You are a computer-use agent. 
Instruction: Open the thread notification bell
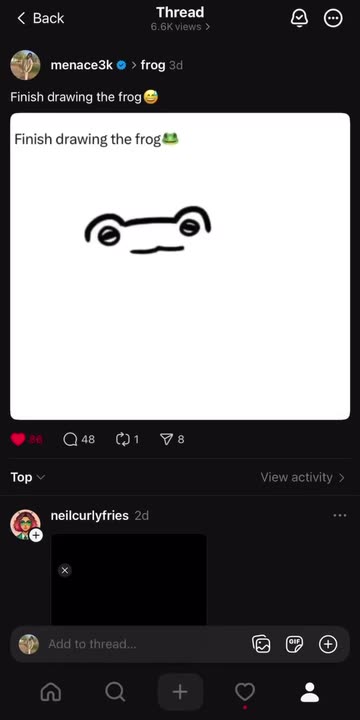point(299,18)
